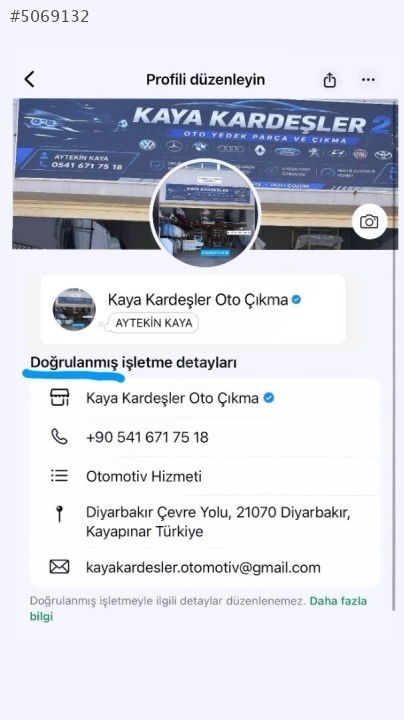Image resolution: width=404 pixels, height=720 pixels.
Task: Open the three-dot overflow menu
Action: (x=368, y=79)
